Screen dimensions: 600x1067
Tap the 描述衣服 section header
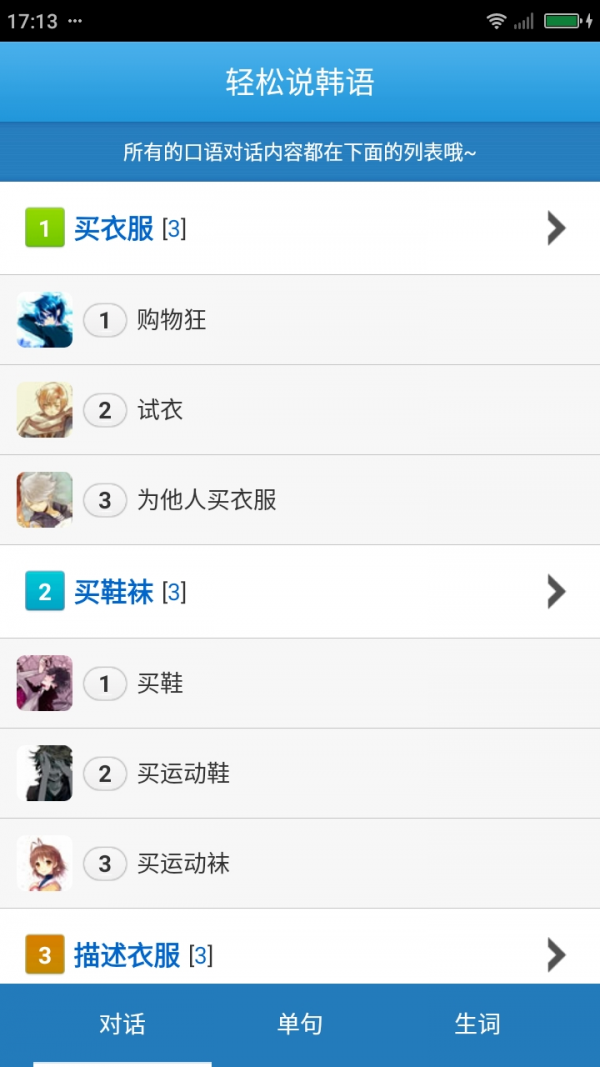point(300,955)
